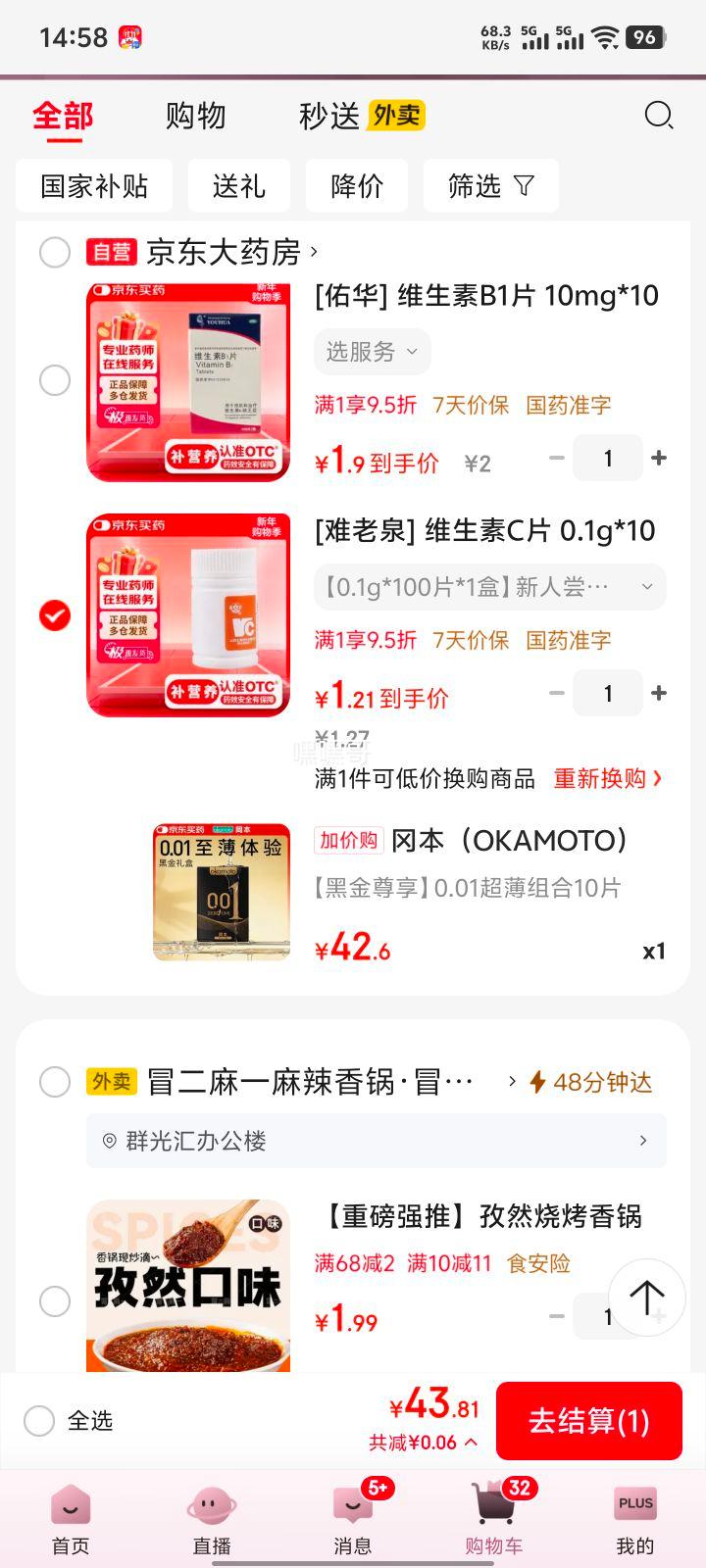Screen dimensions: 706x1568
Task: Increase 维生素C片 quantity with plus stepper
Action: pyautogui.click(x=659, y=693)
